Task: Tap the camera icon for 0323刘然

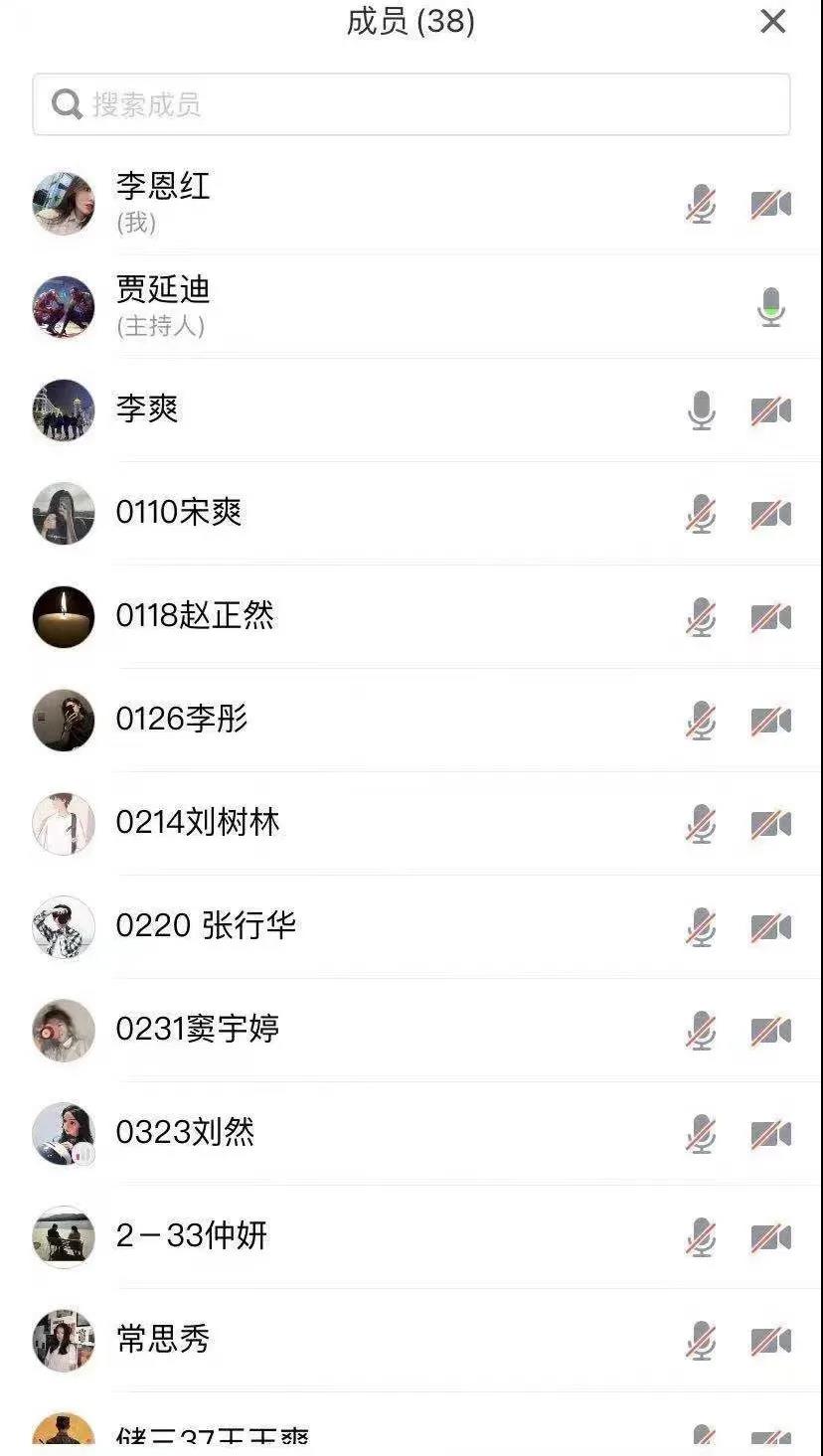Action: tap(770, 1134)
